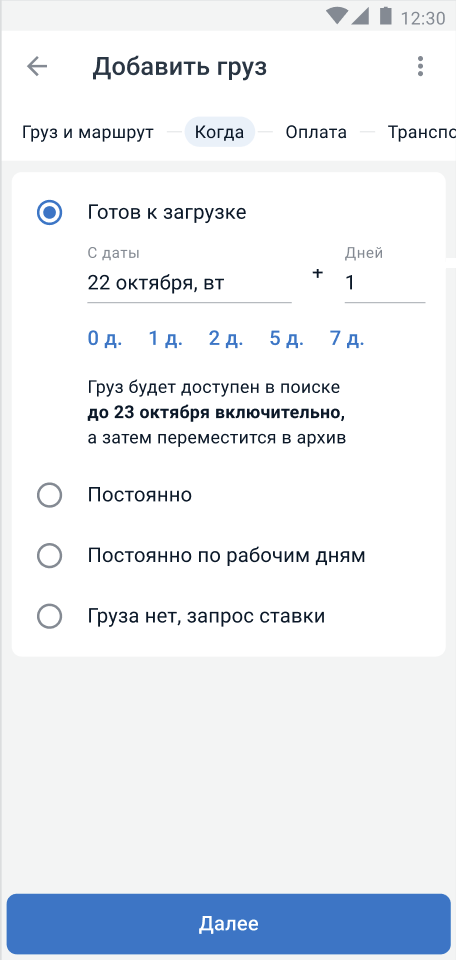This screenshot has width=456, height=960.
Task: Set duration to 5 д.
Action: coord(286,339)
